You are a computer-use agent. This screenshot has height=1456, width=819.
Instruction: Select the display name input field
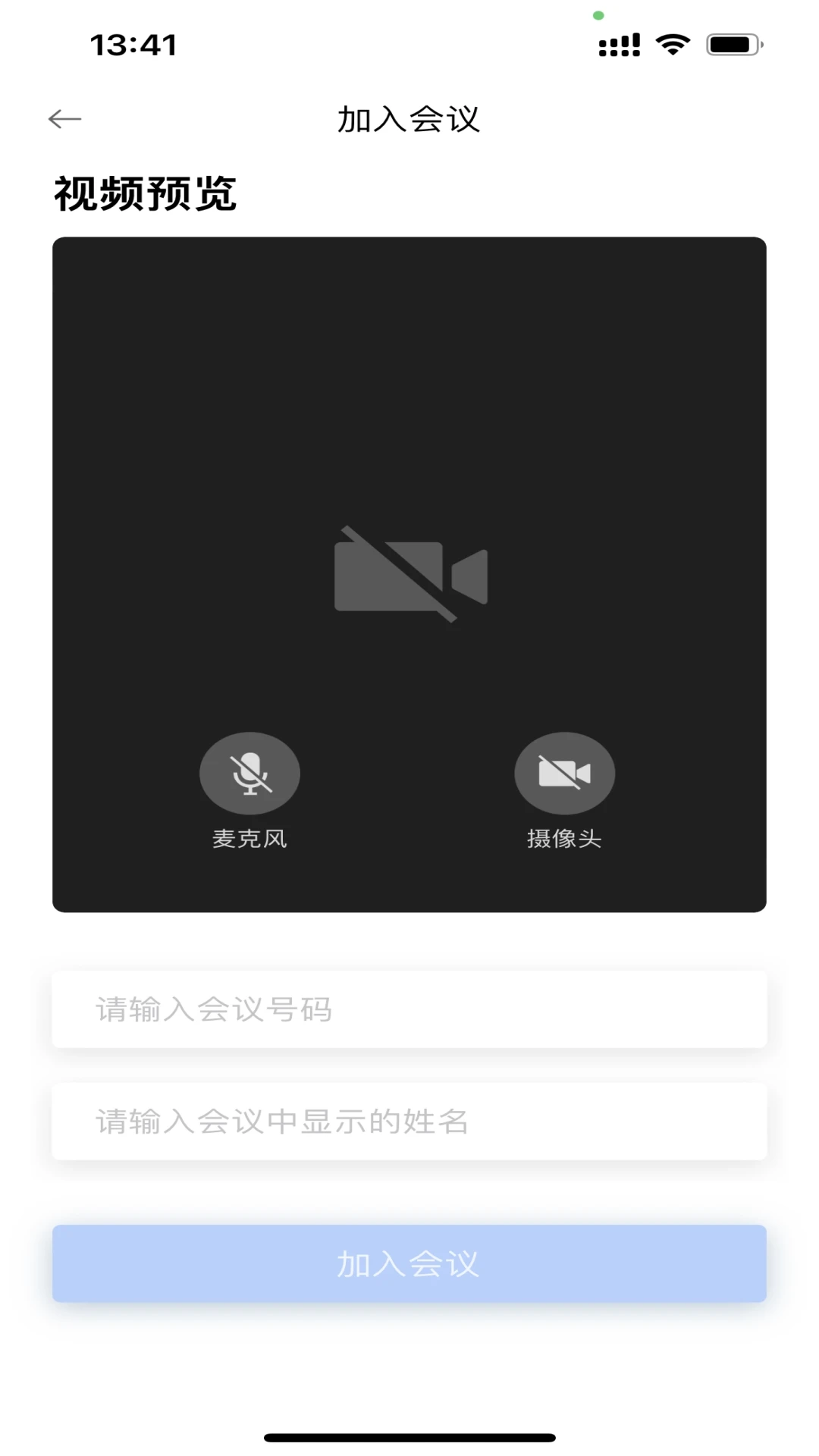[409, 1121]
